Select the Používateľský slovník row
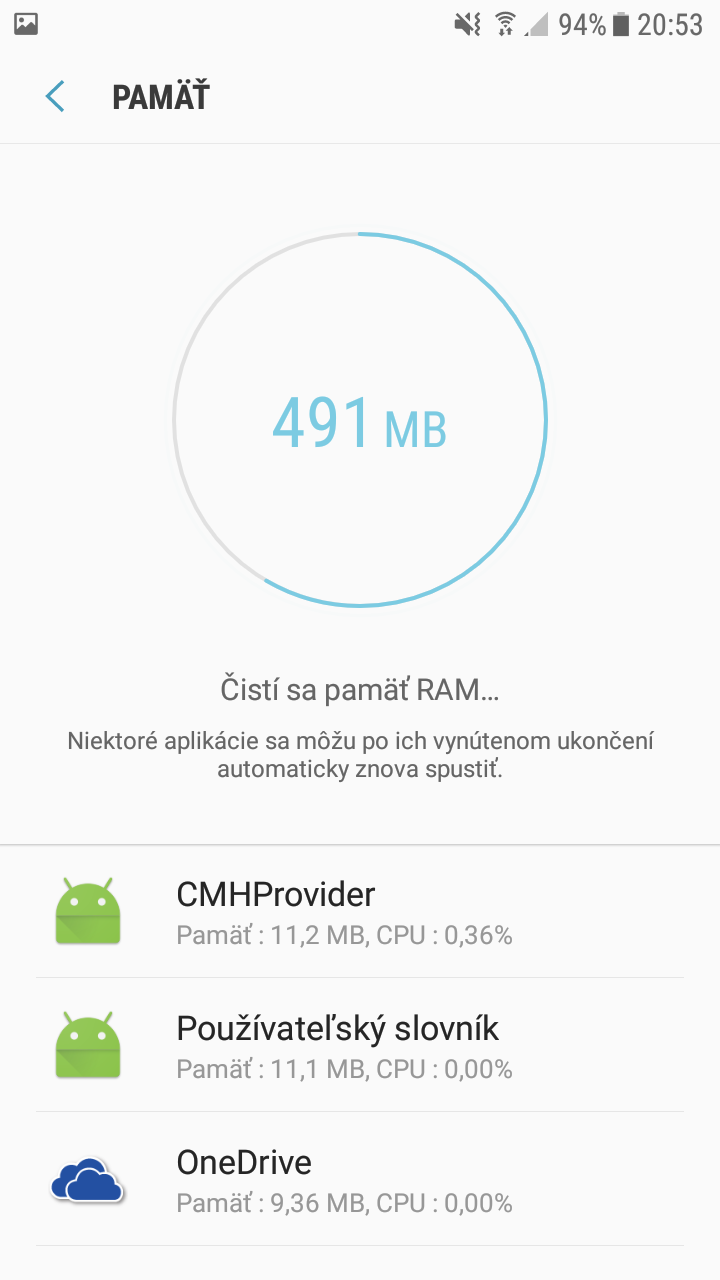 coord(360,1045)
